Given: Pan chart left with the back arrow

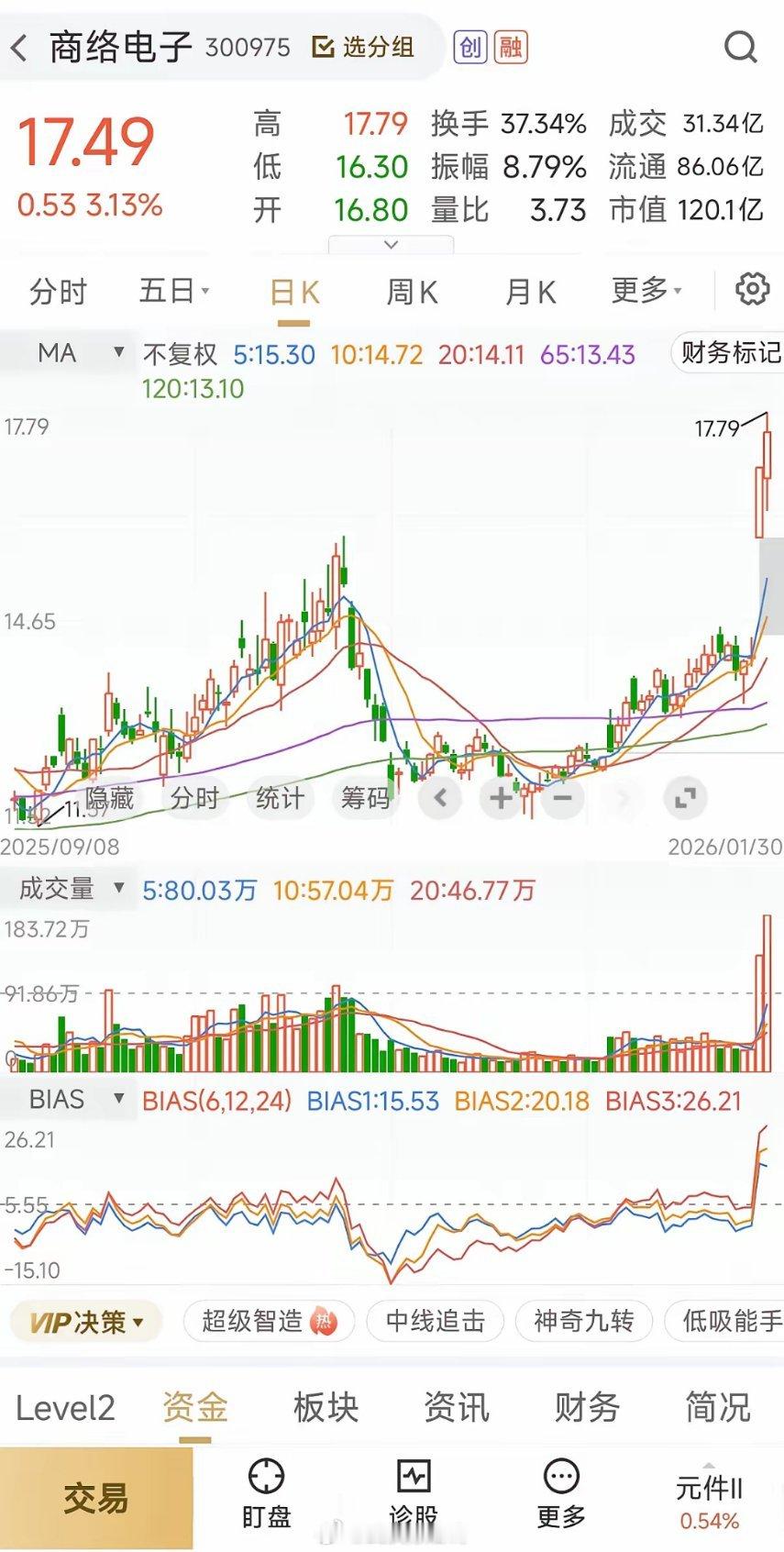Looking at the screenshot, I should 439,798.
